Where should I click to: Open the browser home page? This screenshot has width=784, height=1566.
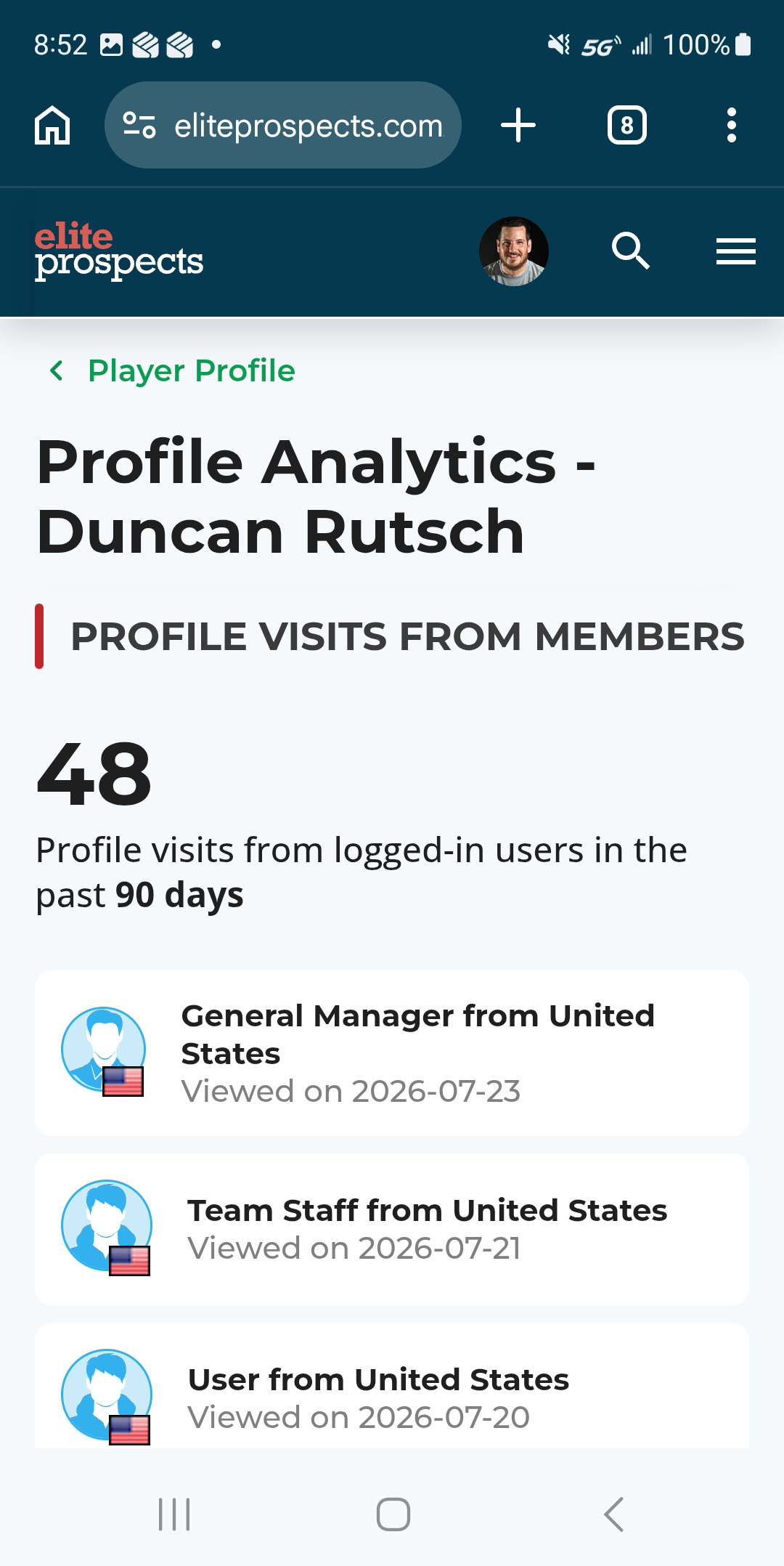(52, 126)
